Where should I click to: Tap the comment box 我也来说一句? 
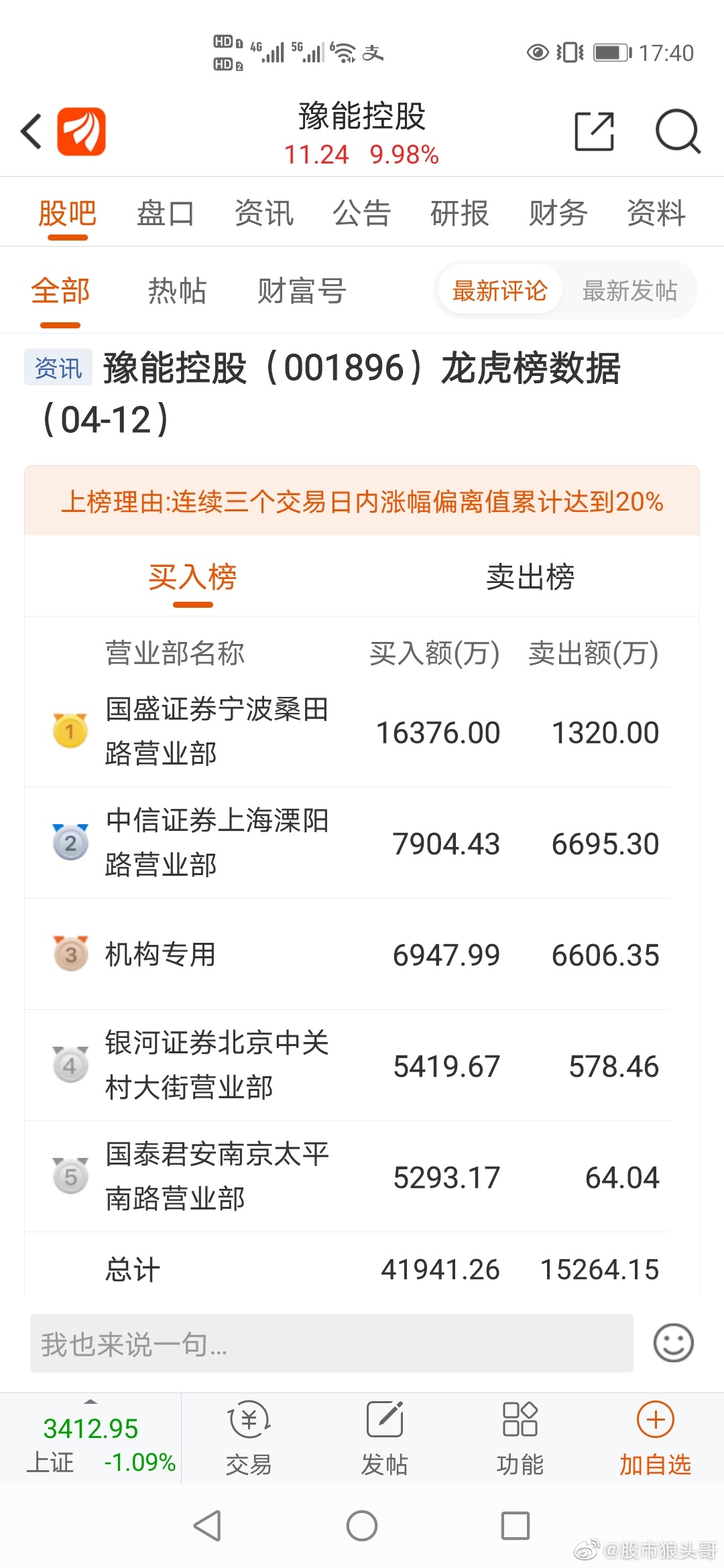332,1344
